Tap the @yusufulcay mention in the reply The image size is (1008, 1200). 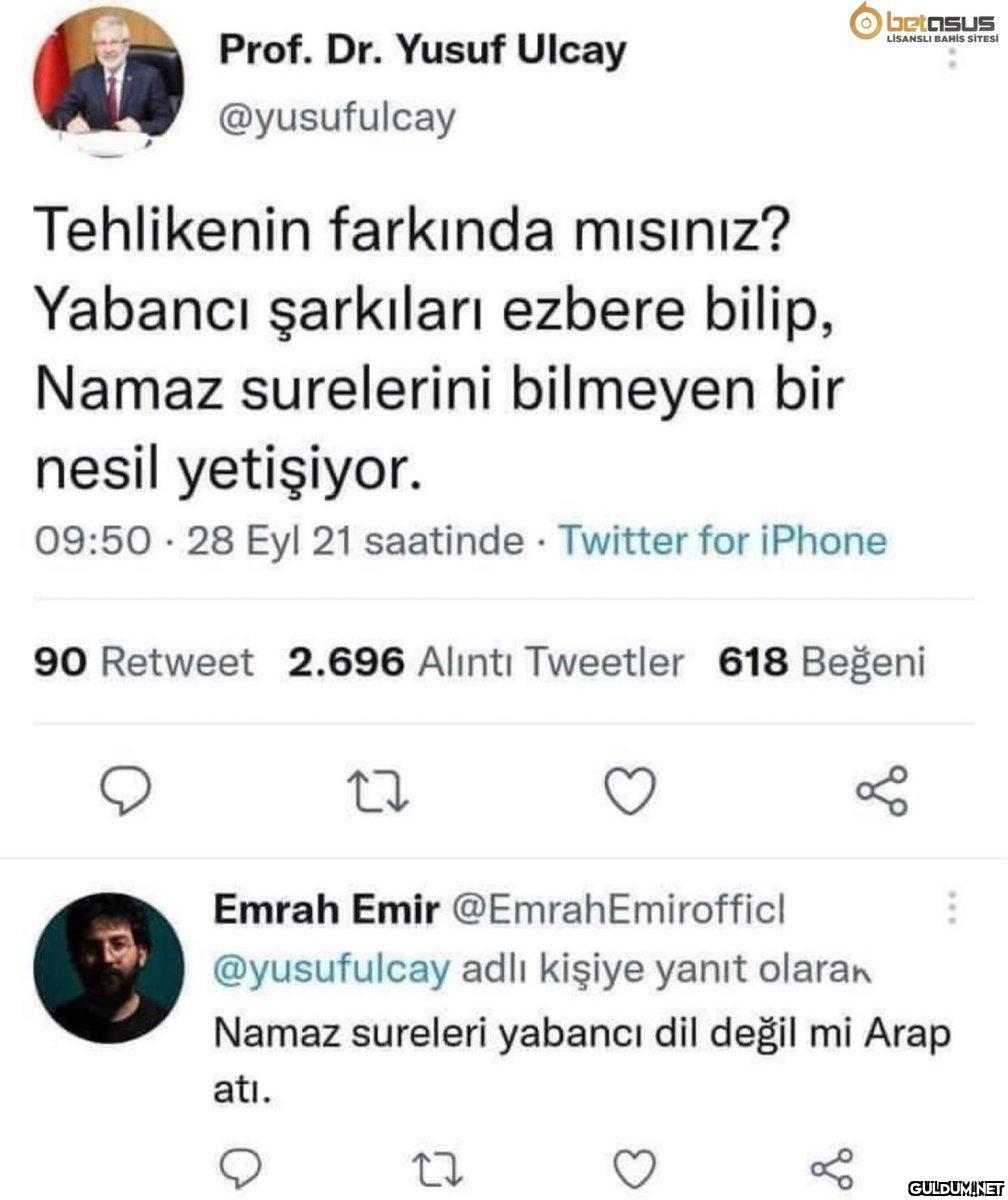tap(333, 969)
